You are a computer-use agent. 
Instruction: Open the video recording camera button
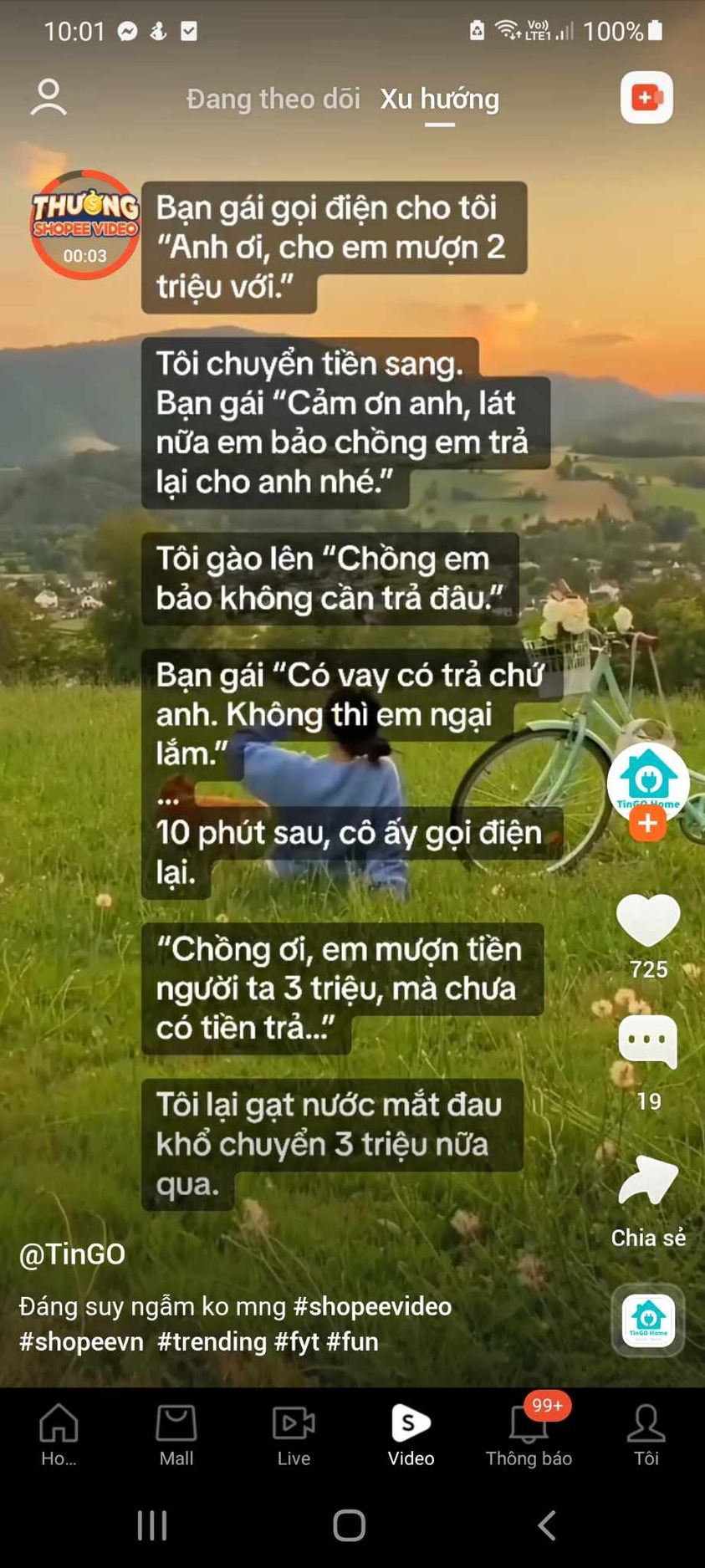[x=646, y=98]
